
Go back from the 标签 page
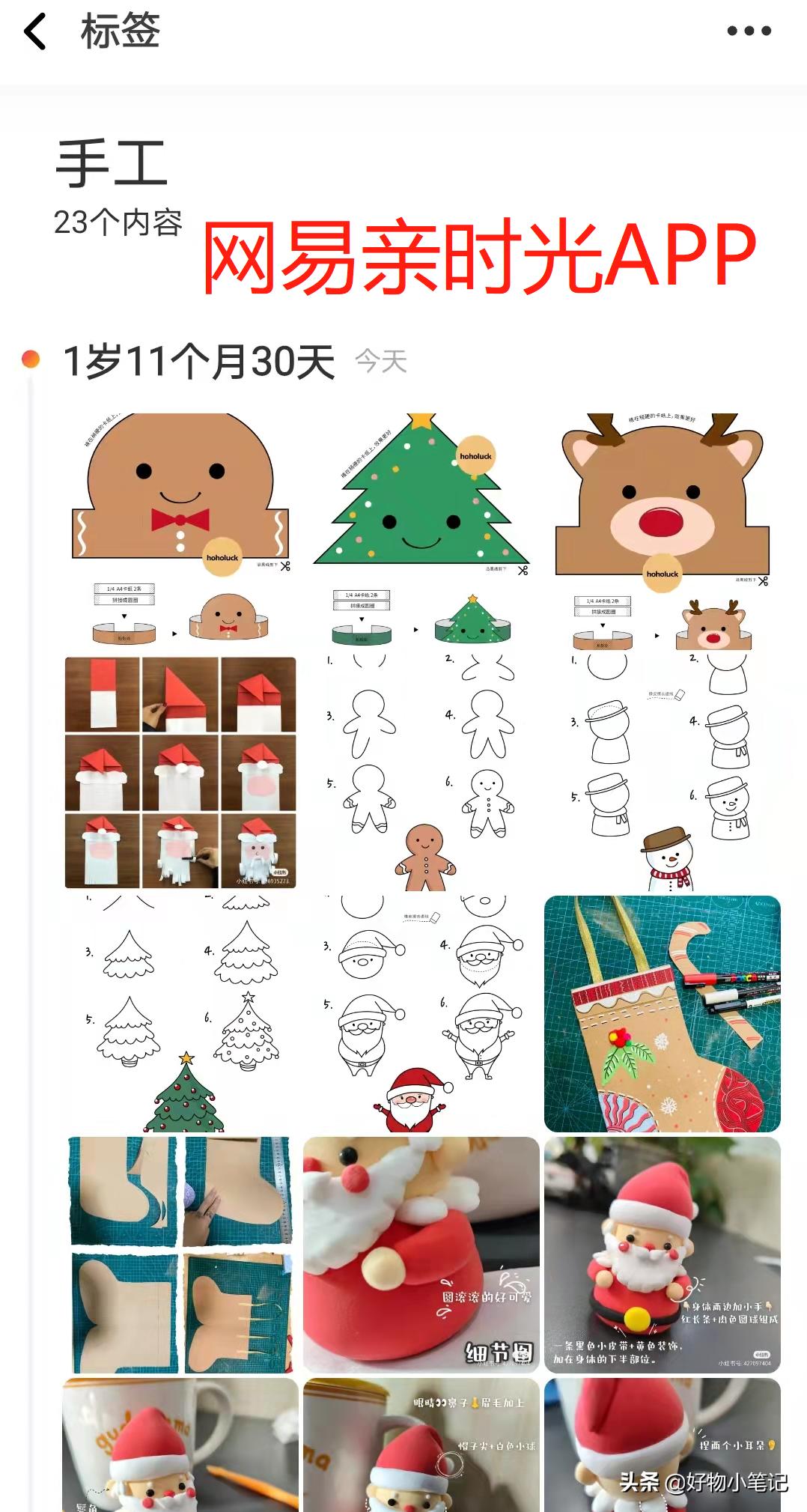pos(35,31)
